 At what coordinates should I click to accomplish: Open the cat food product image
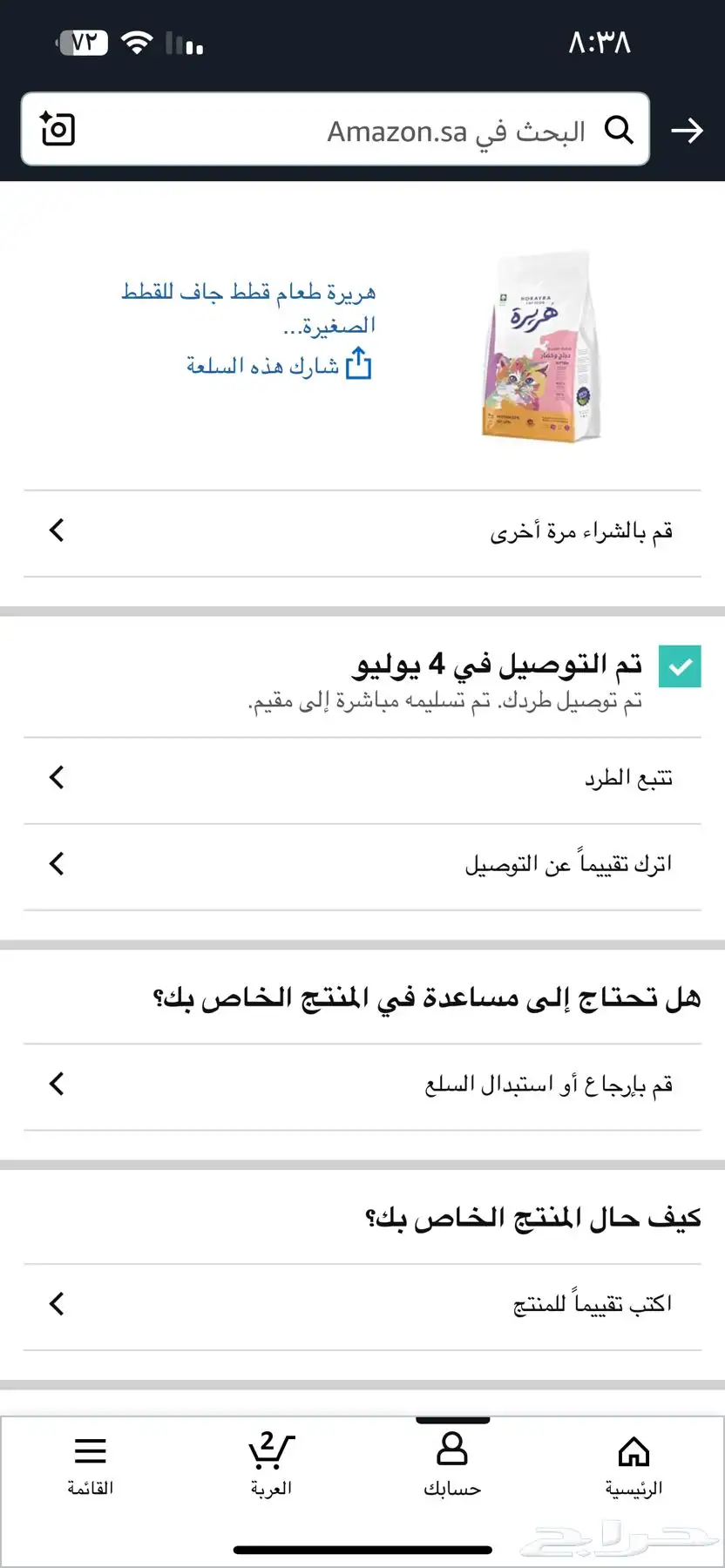[542, 348]
